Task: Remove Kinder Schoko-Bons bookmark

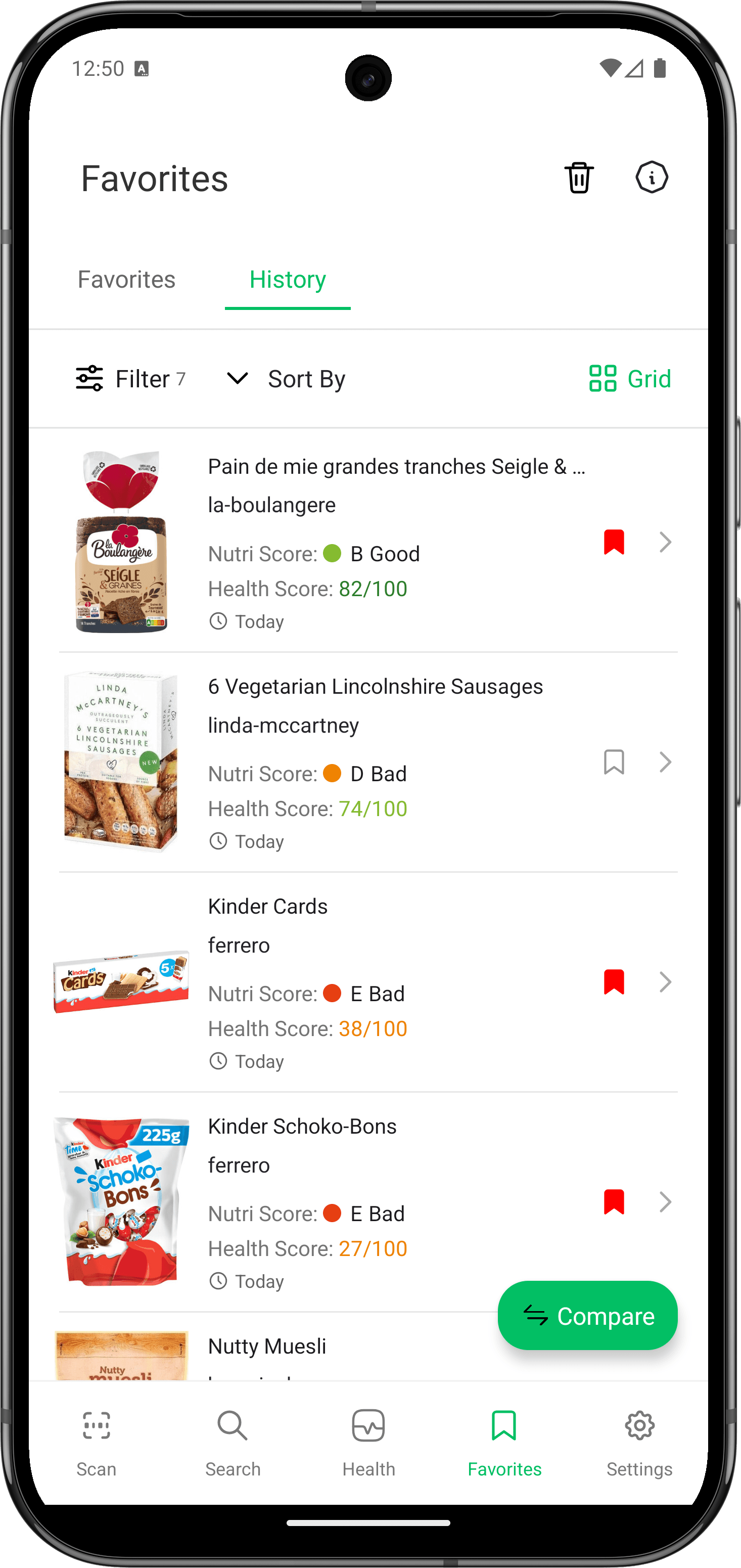Action: pos(614,1201)
